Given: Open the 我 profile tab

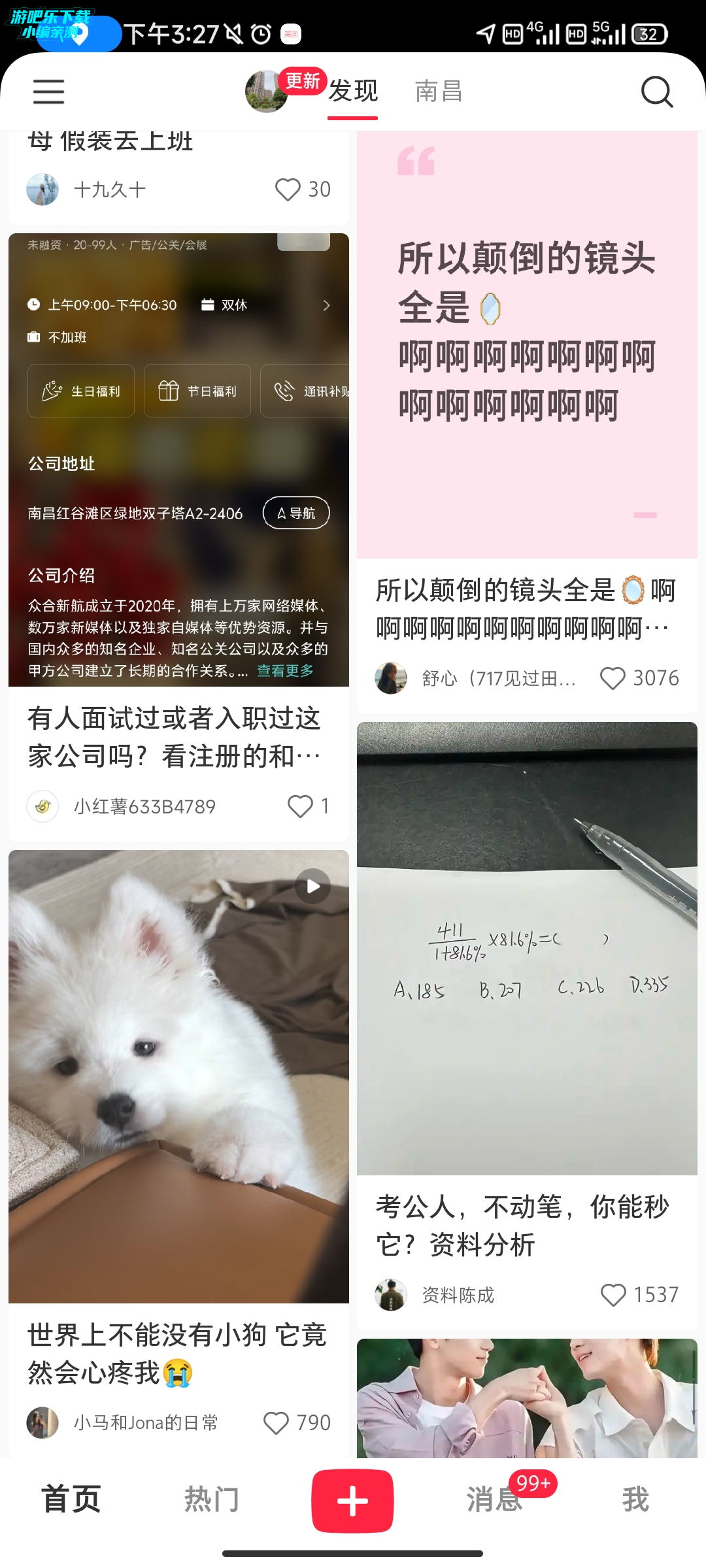Looking at the screenshot, I should click(635, 1499).
